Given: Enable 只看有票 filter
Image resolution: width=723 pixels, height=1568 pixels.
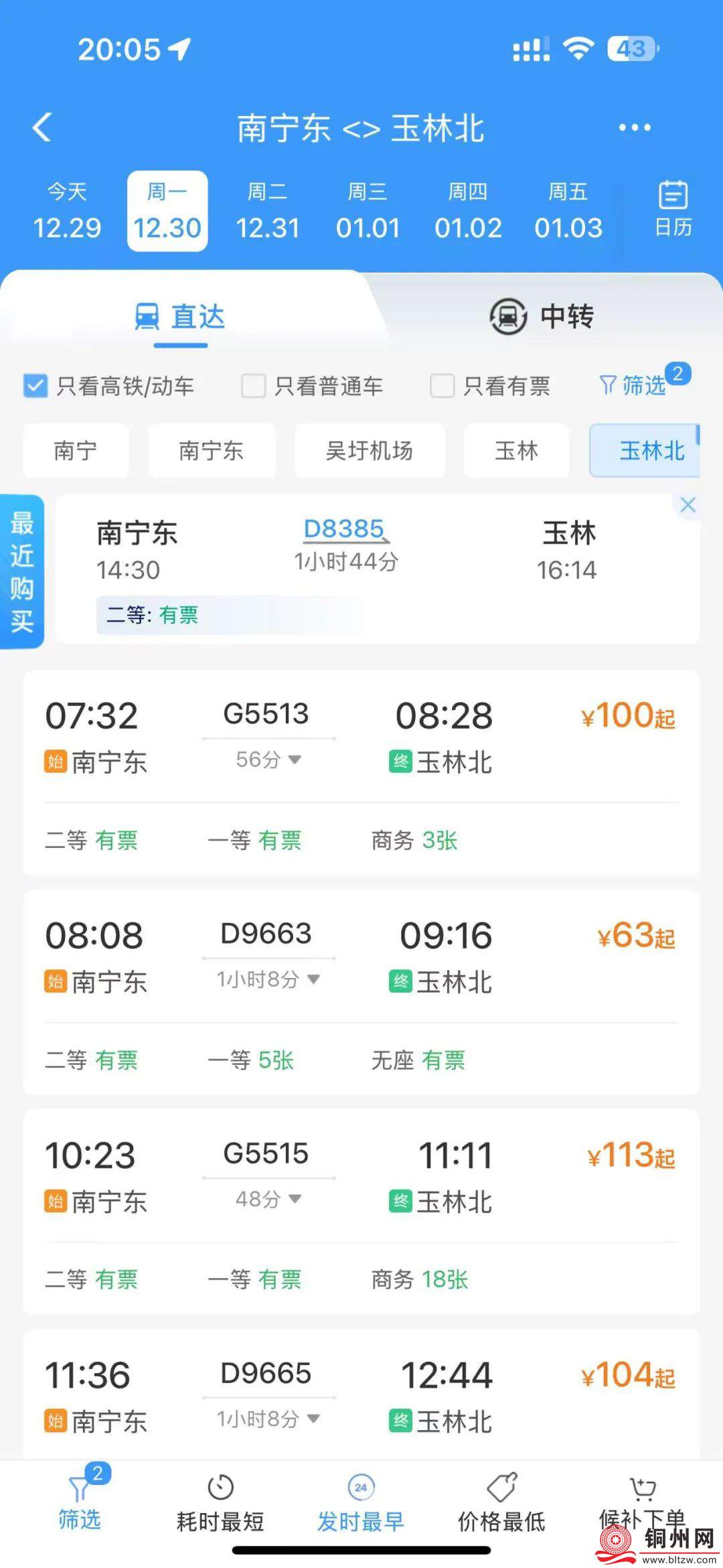Looking at the screenshot, I should (443, 386).
